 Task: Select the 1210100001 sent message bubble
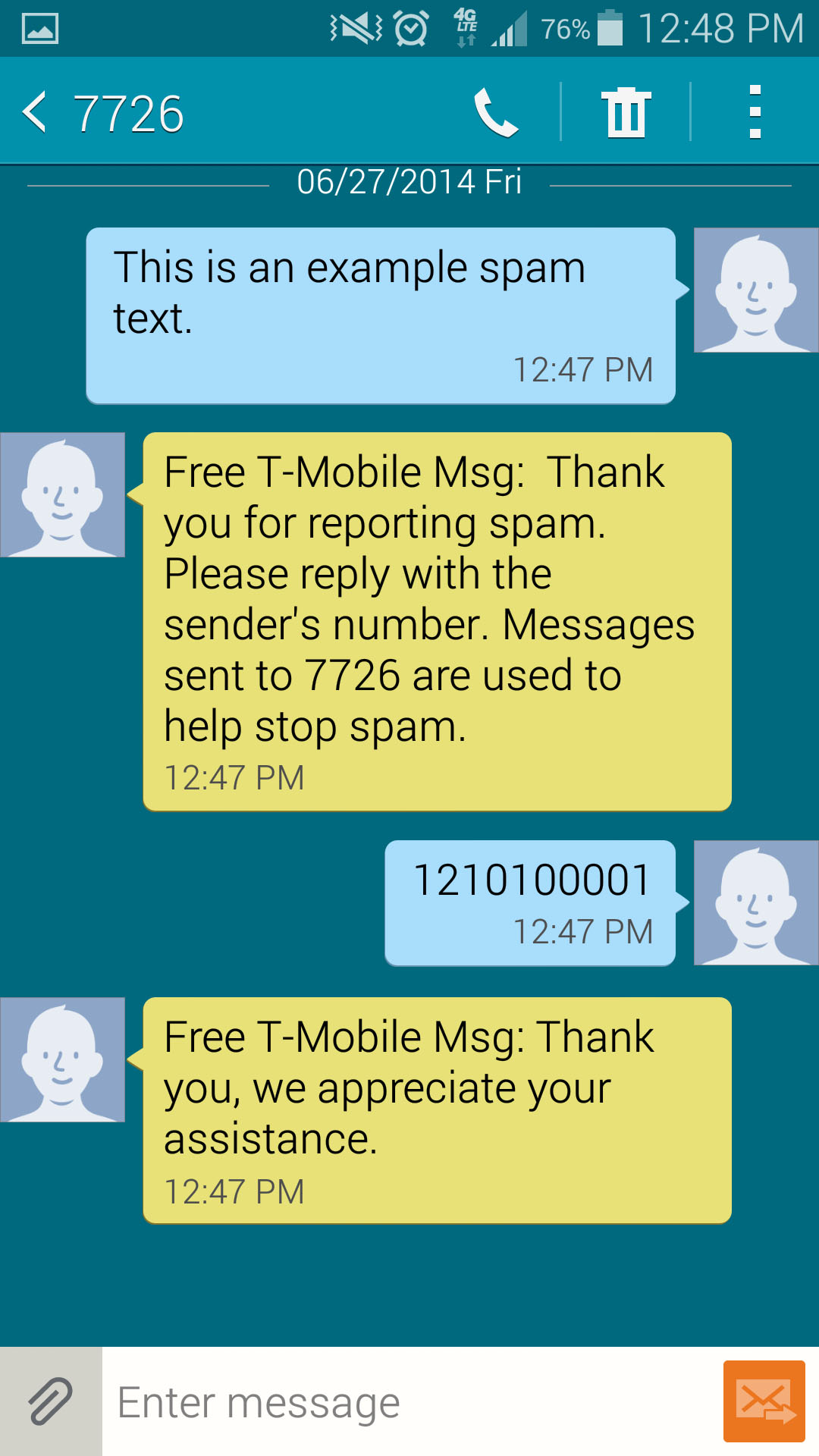529,902
